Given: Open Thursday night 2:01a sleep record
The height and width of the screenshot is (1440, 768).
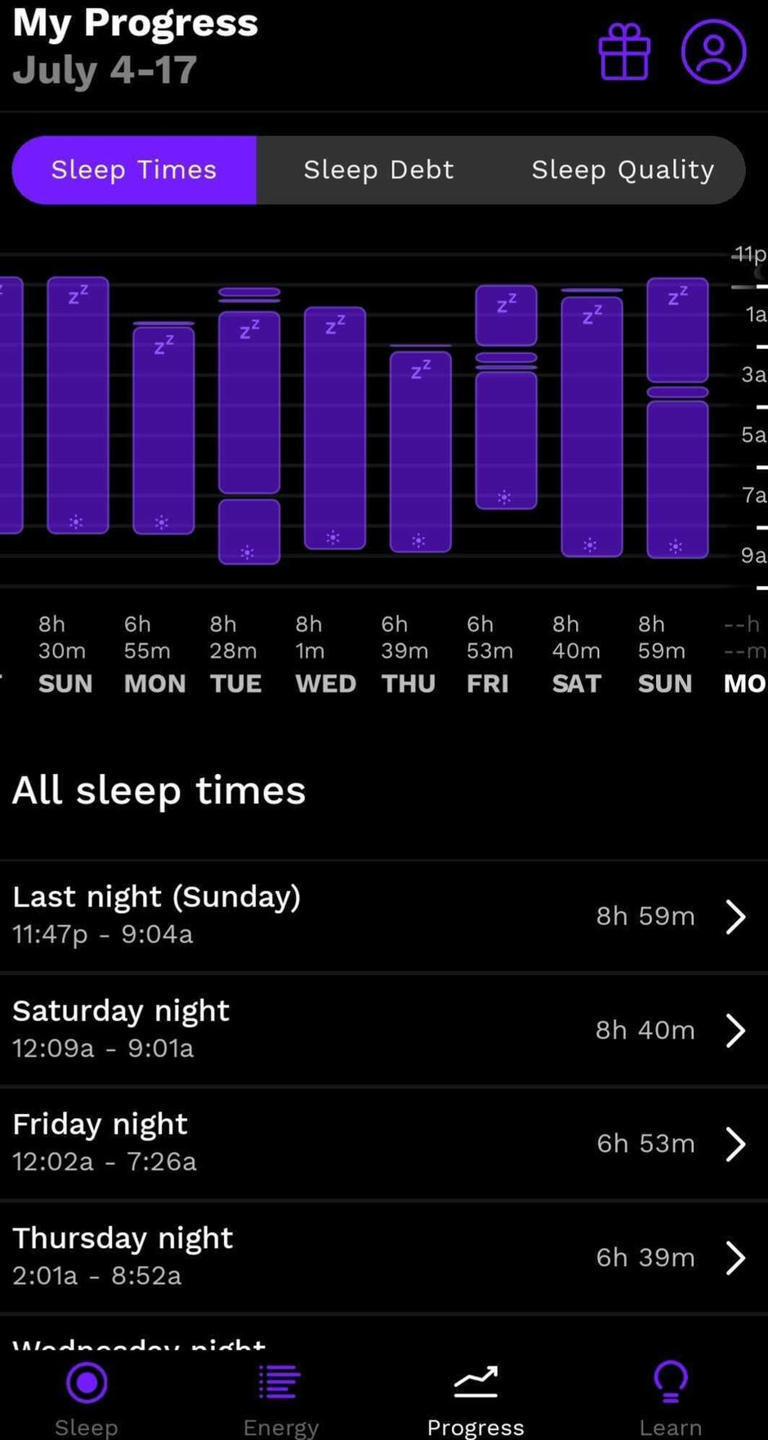Looking at the screenshot, I should click(736, 1257).
